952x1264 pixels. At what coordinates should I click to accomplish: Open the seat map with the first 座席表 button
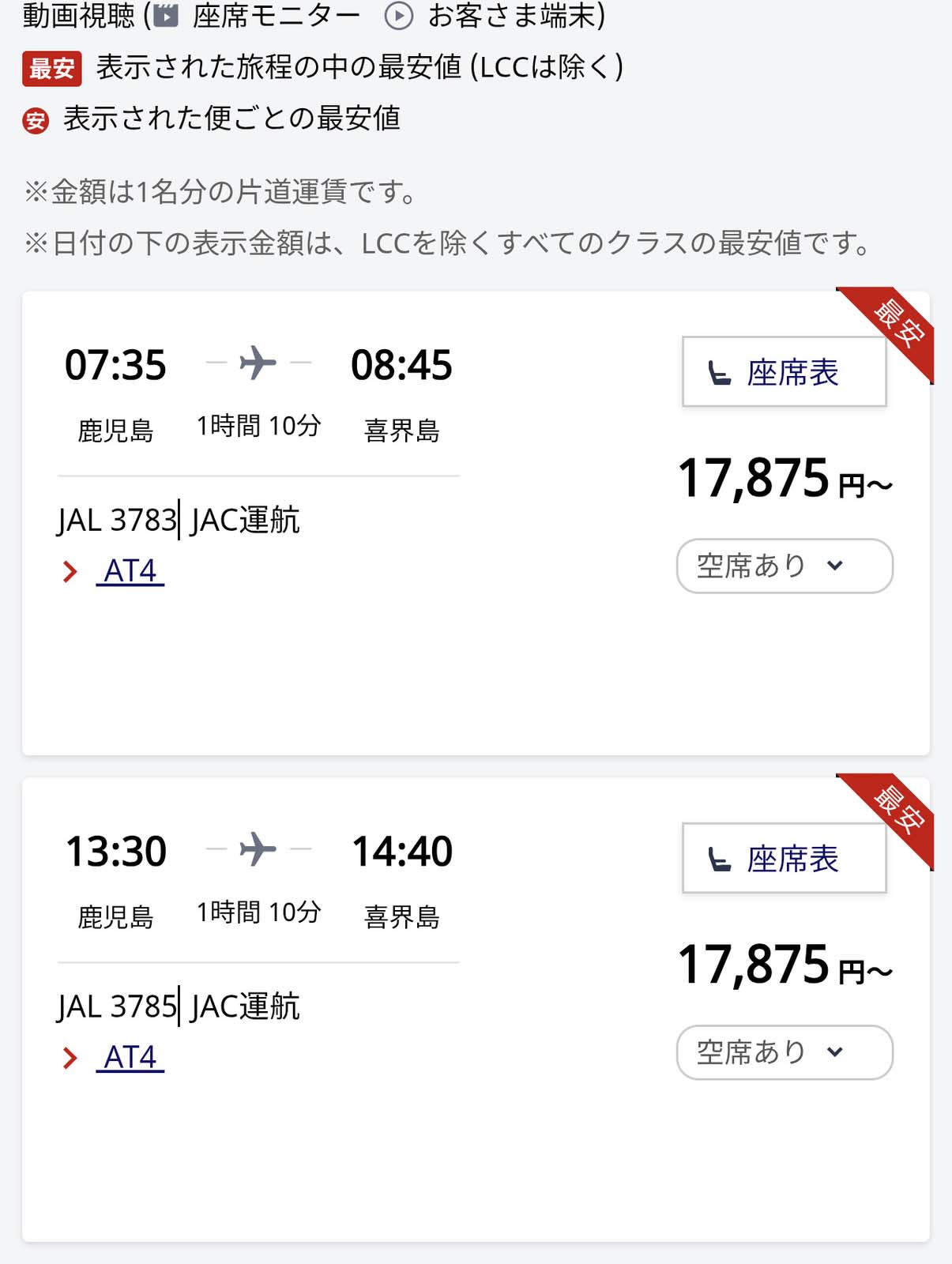pos(783,371)
